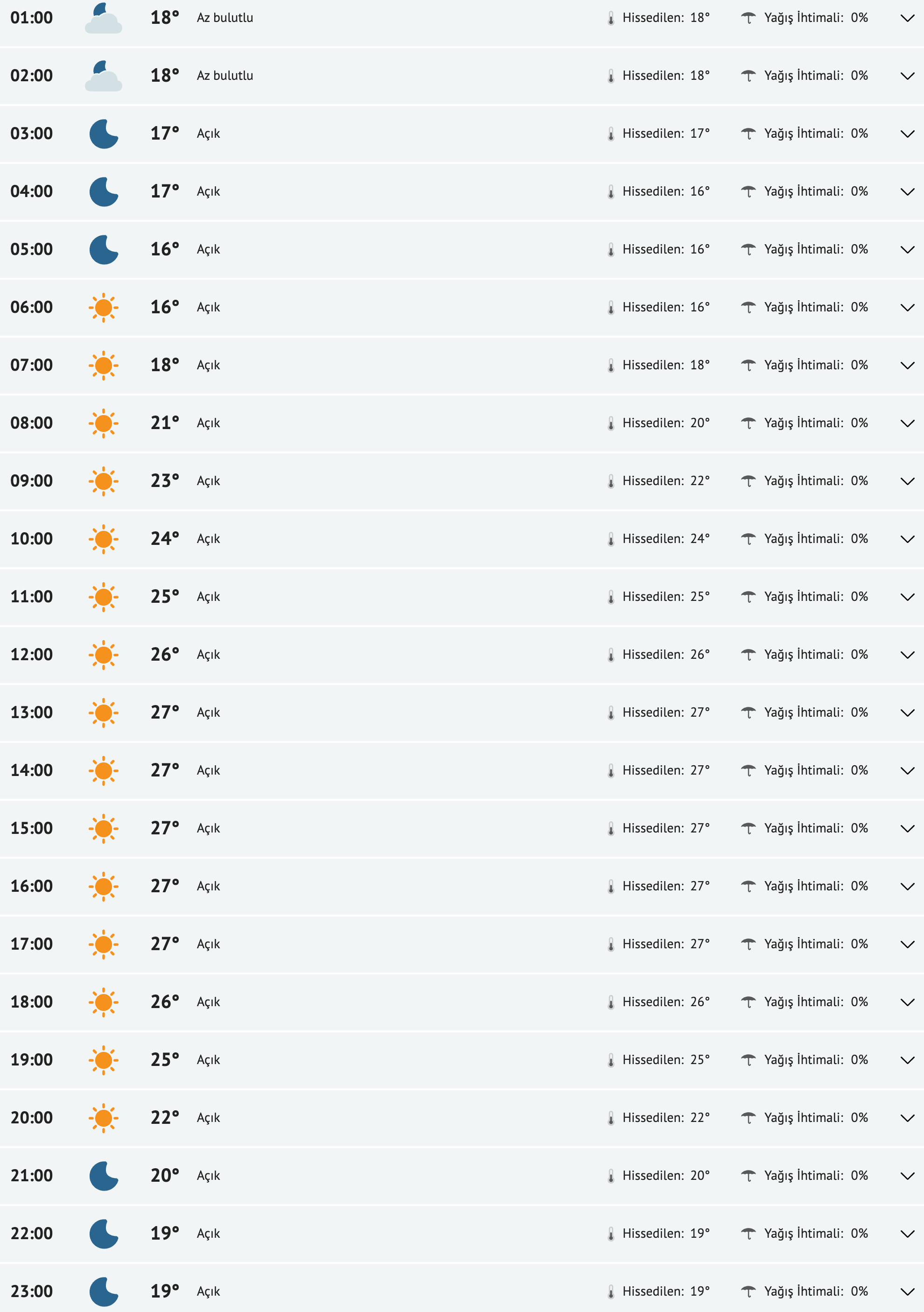Expand the 10:00 hourly row
924x1312 pixels.
pyautogui.click(x=907, y=539)
